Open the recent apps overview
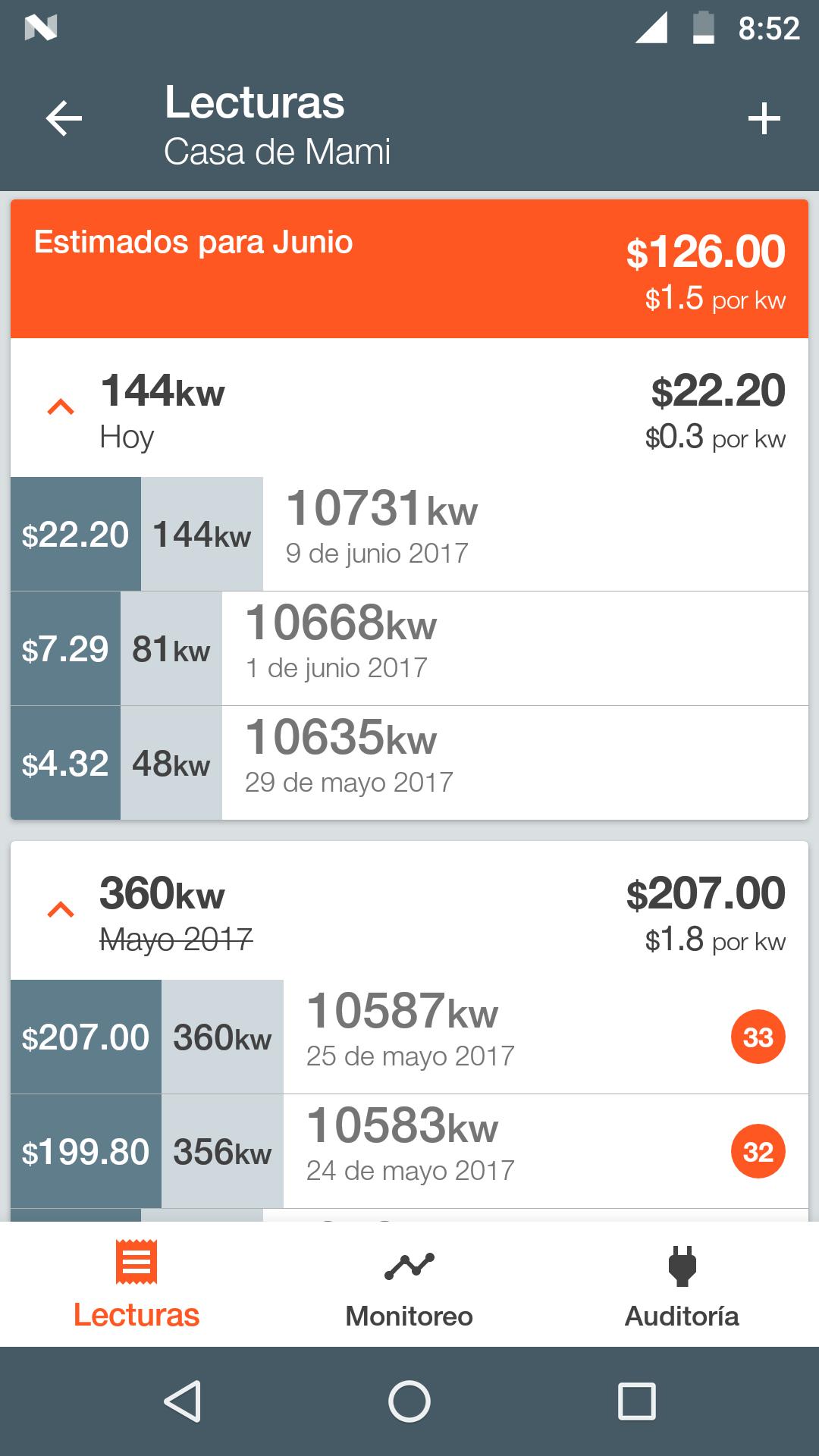This screenshot has width=819, height=1456. tap(636, 1401)
